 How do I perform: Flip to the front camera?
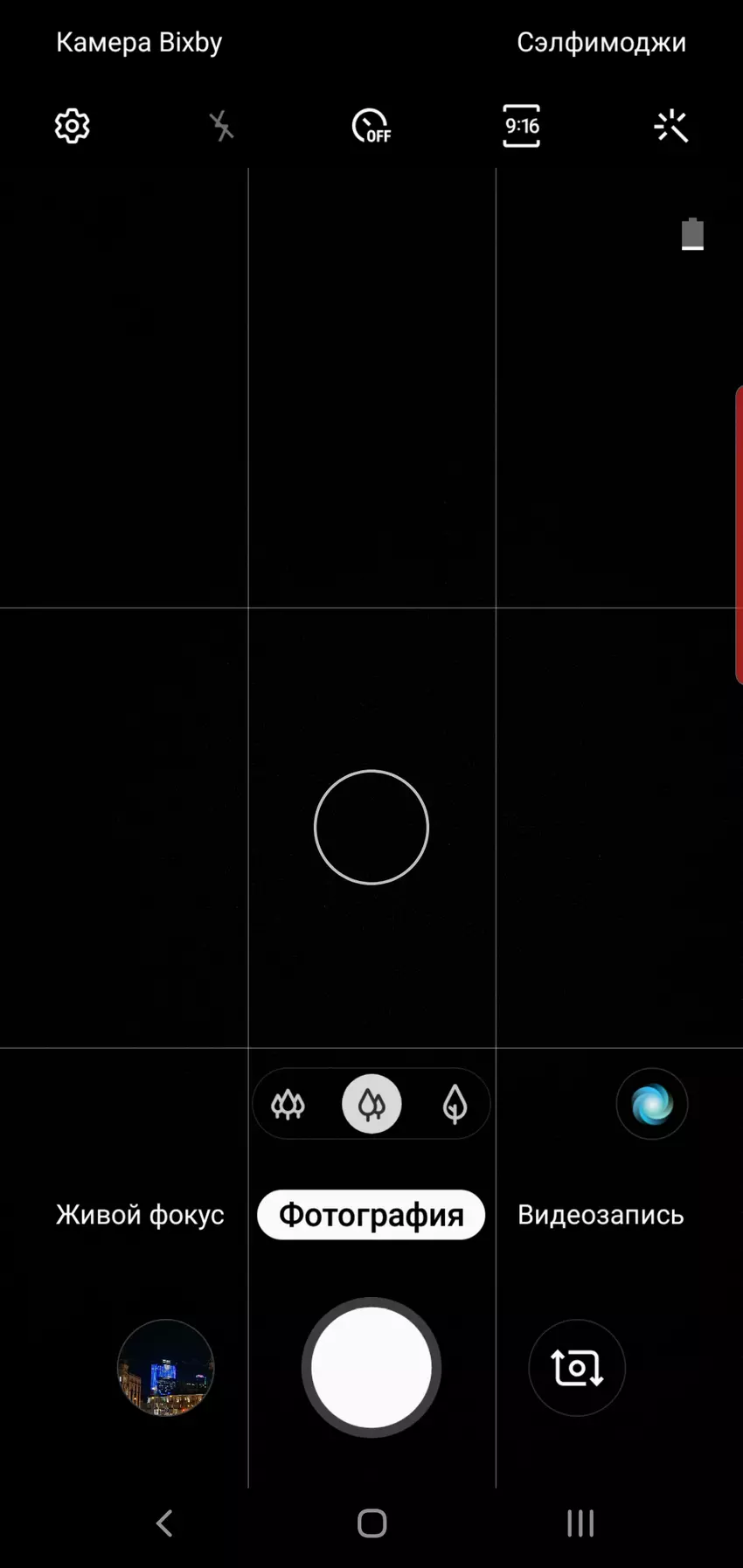(x=577, y=1368)
